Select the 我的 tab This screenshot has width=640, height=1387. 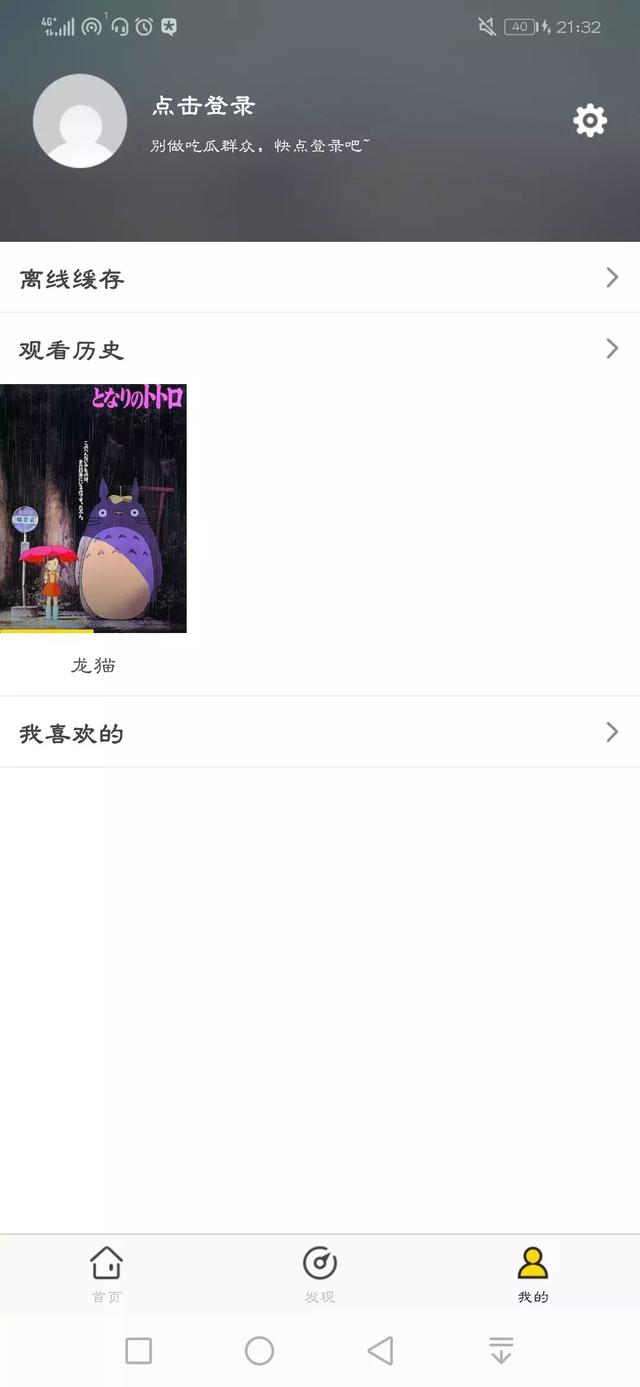click(533, 1274)
